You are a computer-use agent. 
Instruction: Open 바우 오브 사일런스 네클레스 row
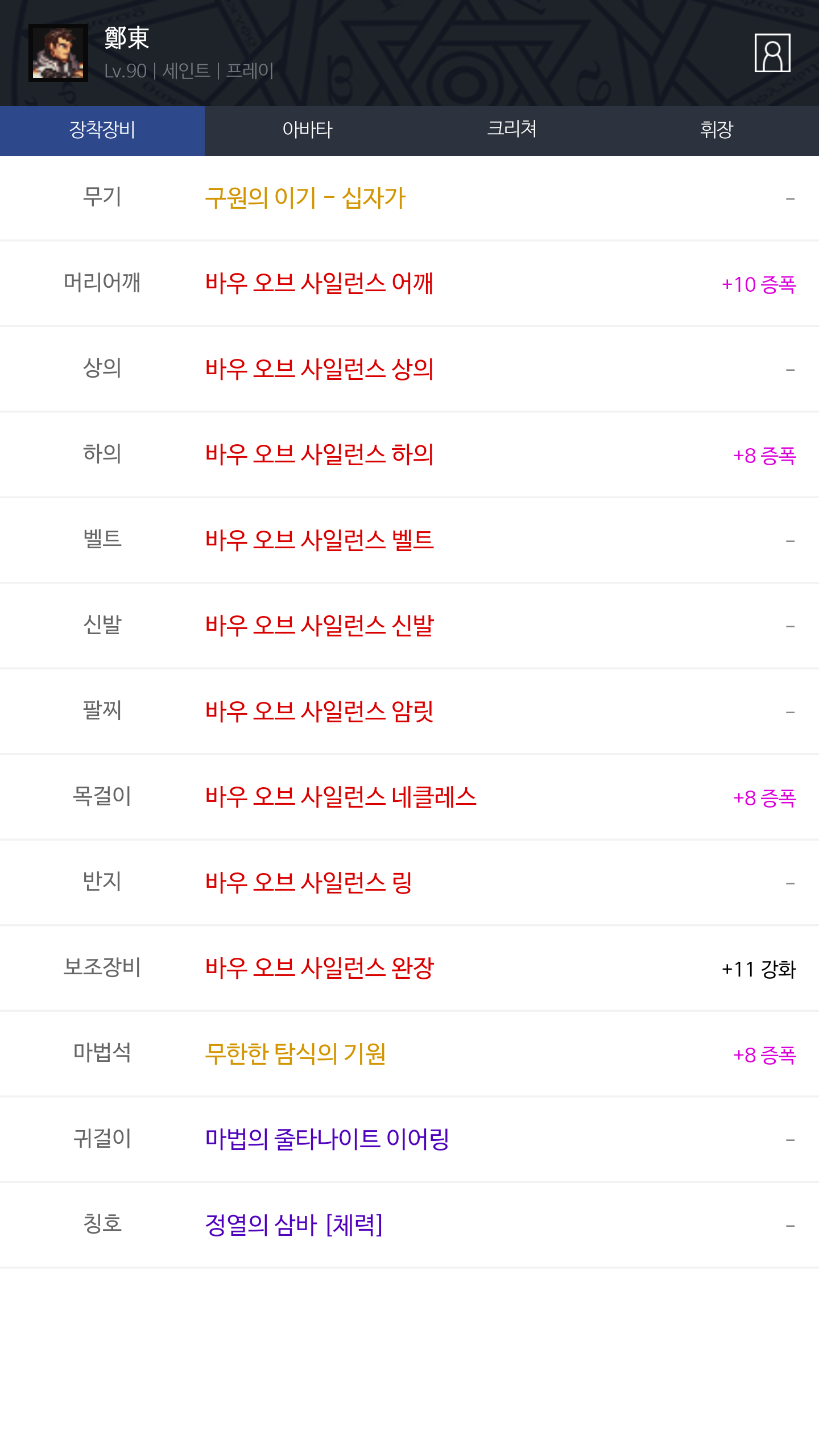click(409, 797)
